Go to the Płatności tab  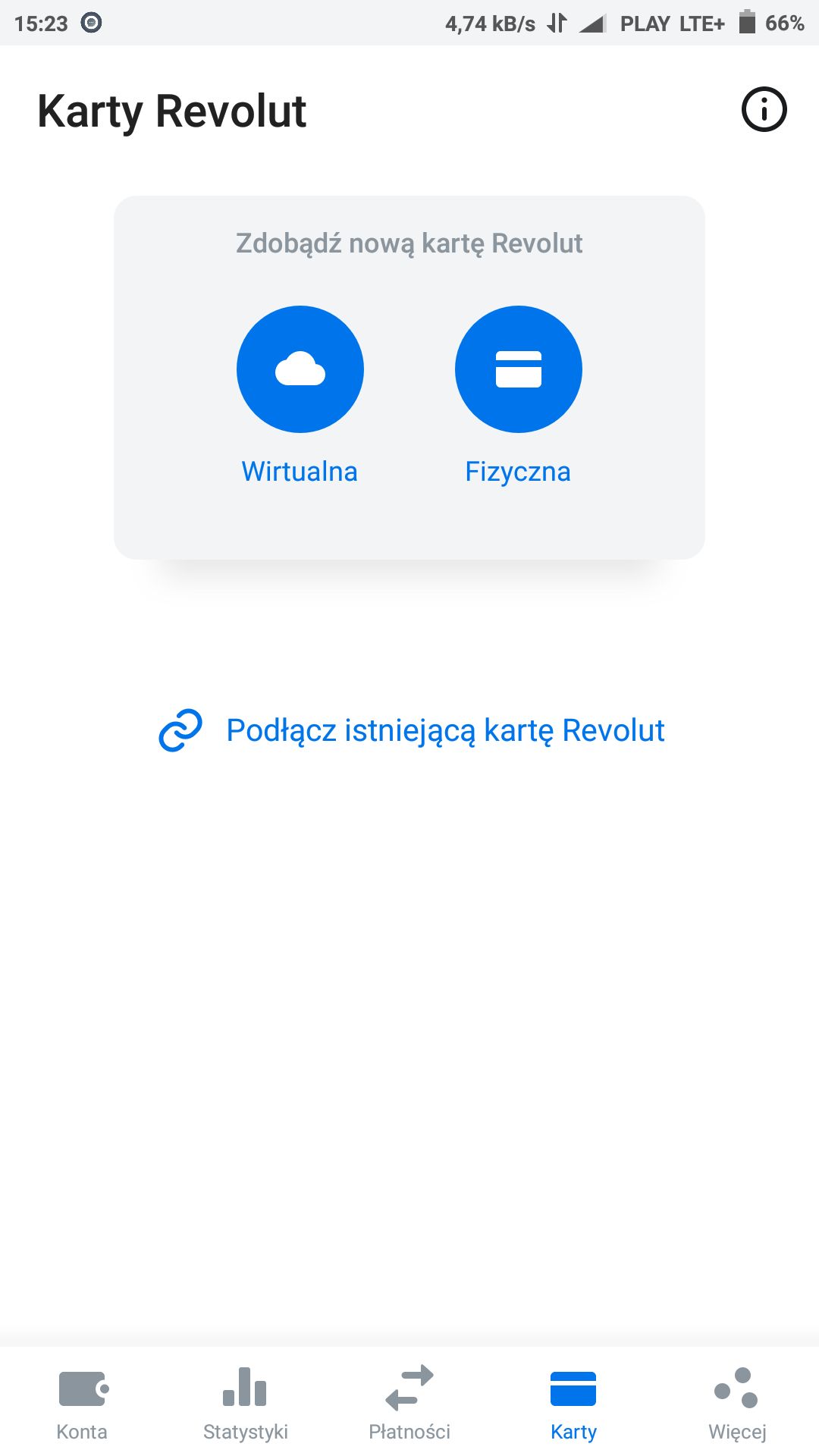409,1403
